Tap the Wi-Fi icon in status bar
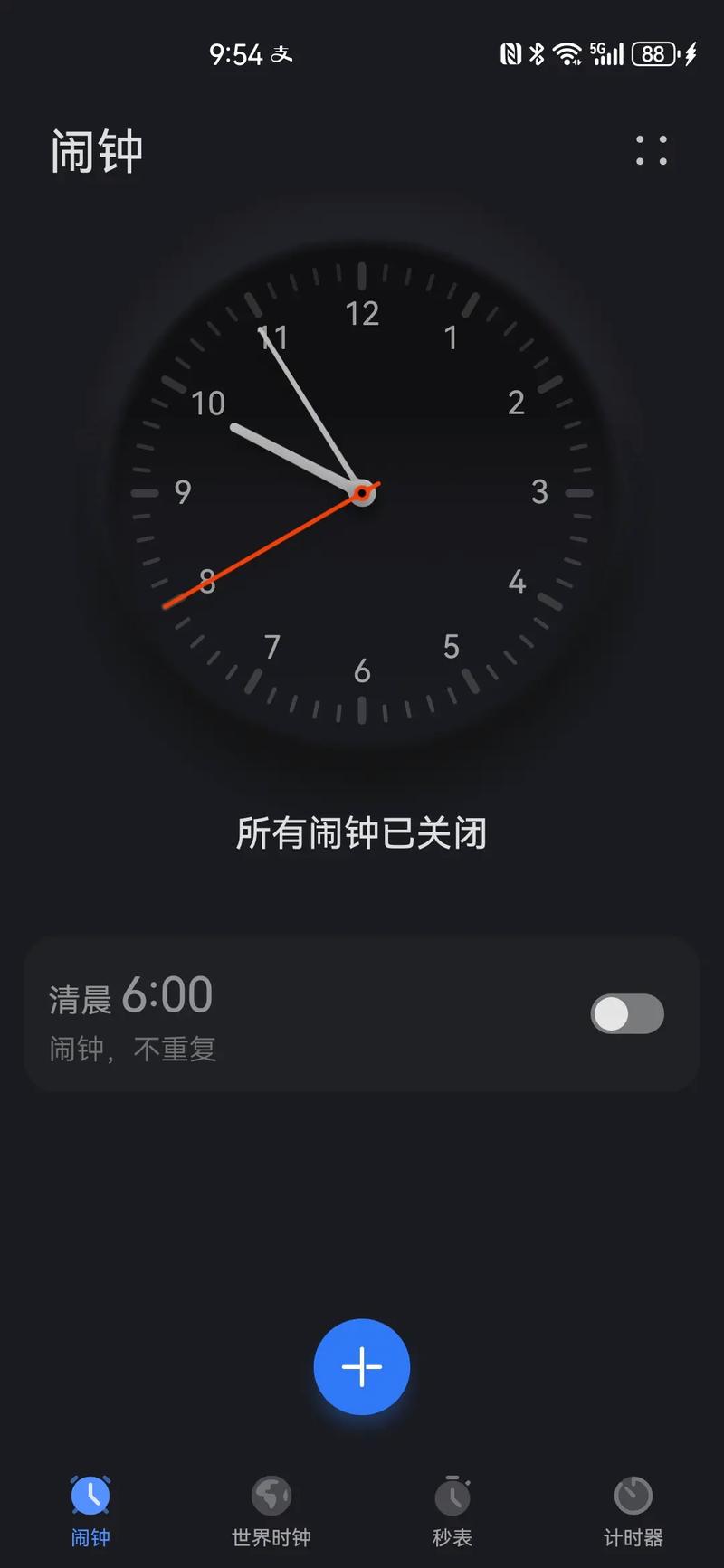 (x=568, y=54)
